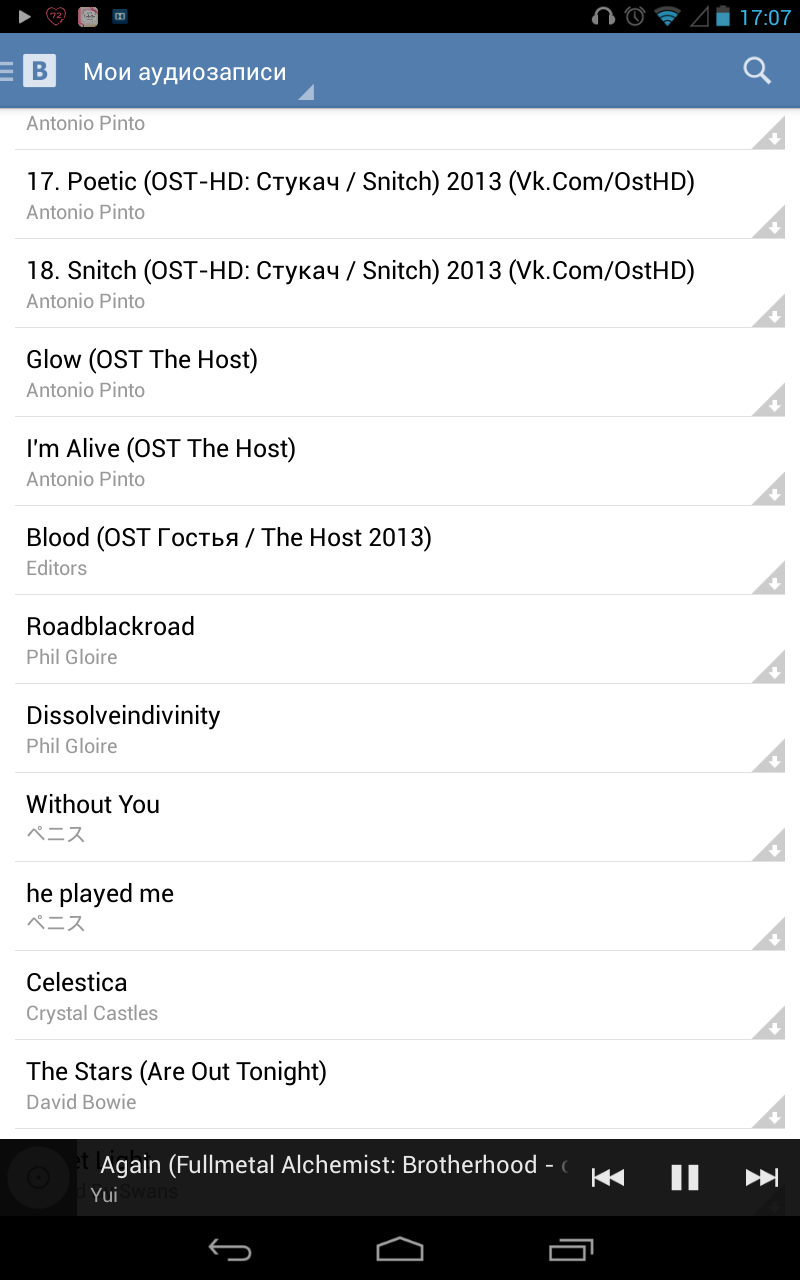Play 17. Poetic by Antonio Pinto

pos(360,195)
